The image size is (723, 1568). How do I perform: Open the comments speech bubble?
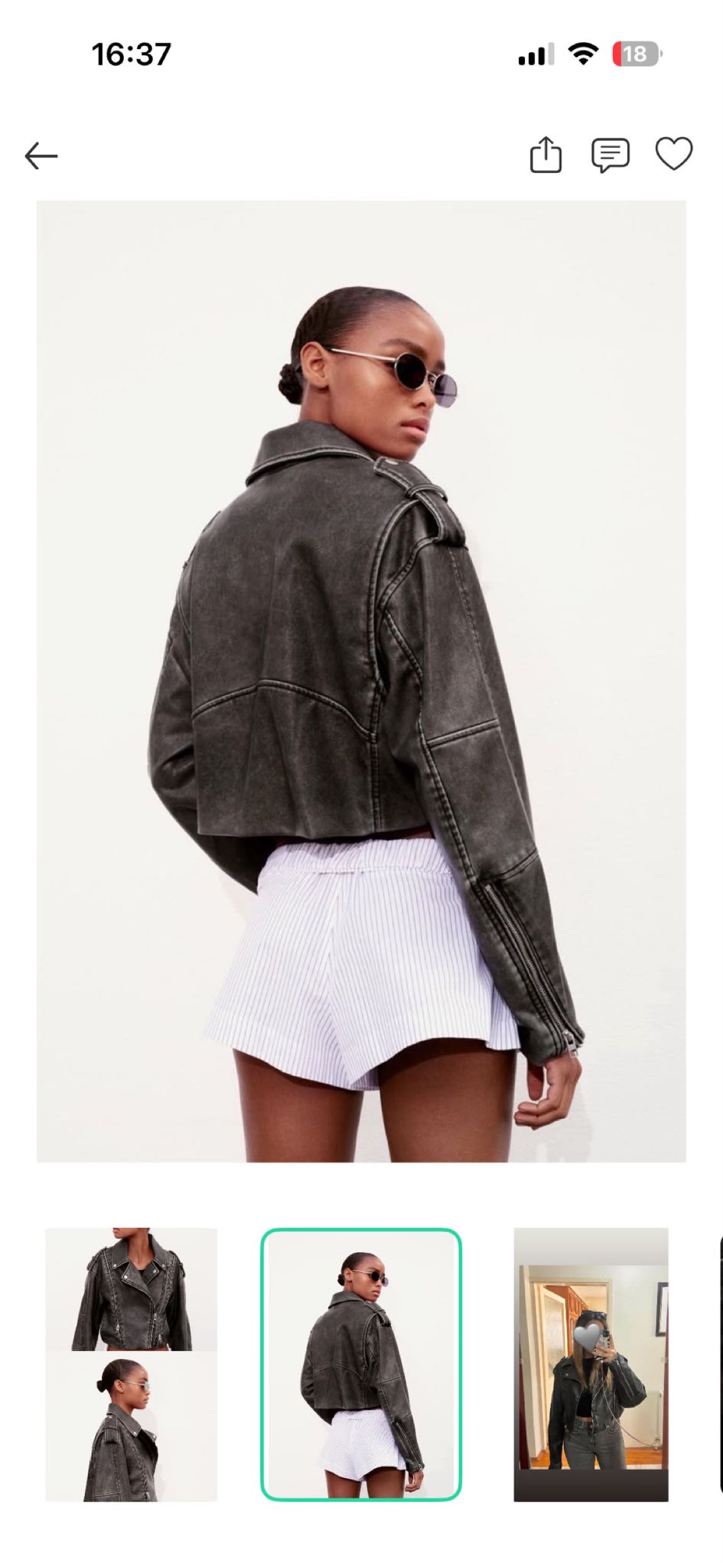coord(610,155)
